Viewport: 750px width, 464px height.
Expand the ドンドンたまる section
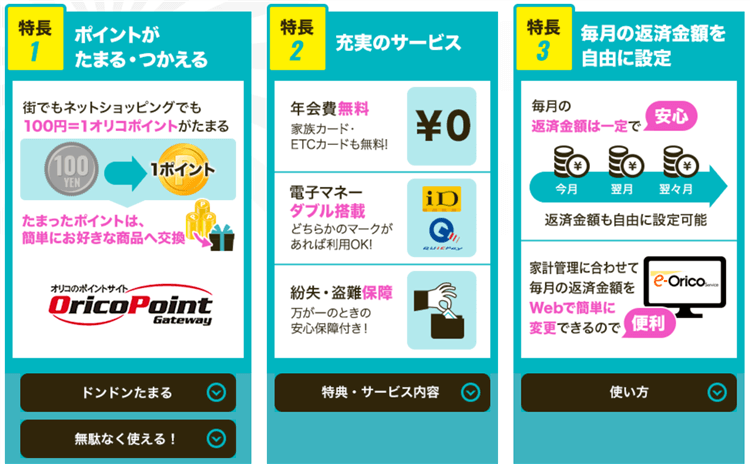point(128,392)
